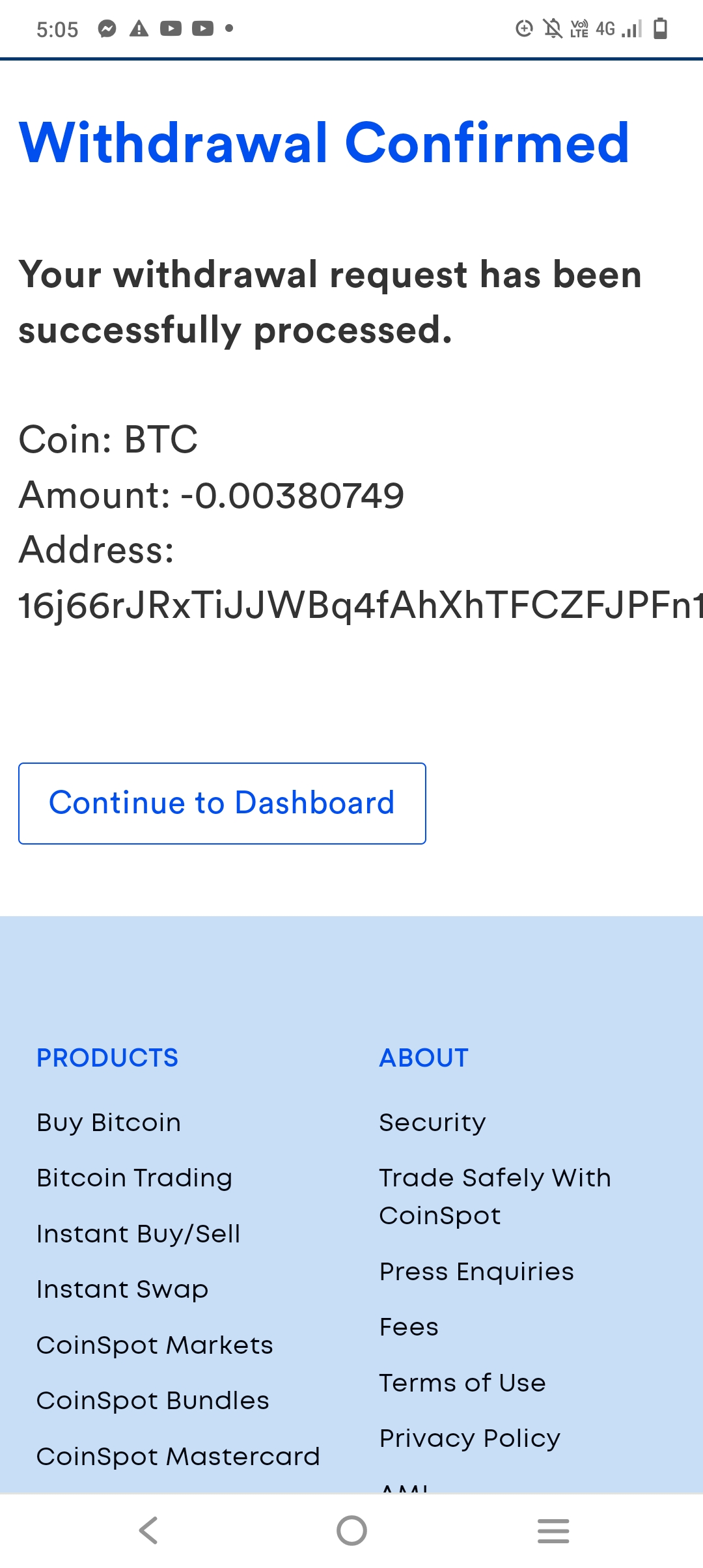Tap Continue to Dashboard button

(222, 803)
